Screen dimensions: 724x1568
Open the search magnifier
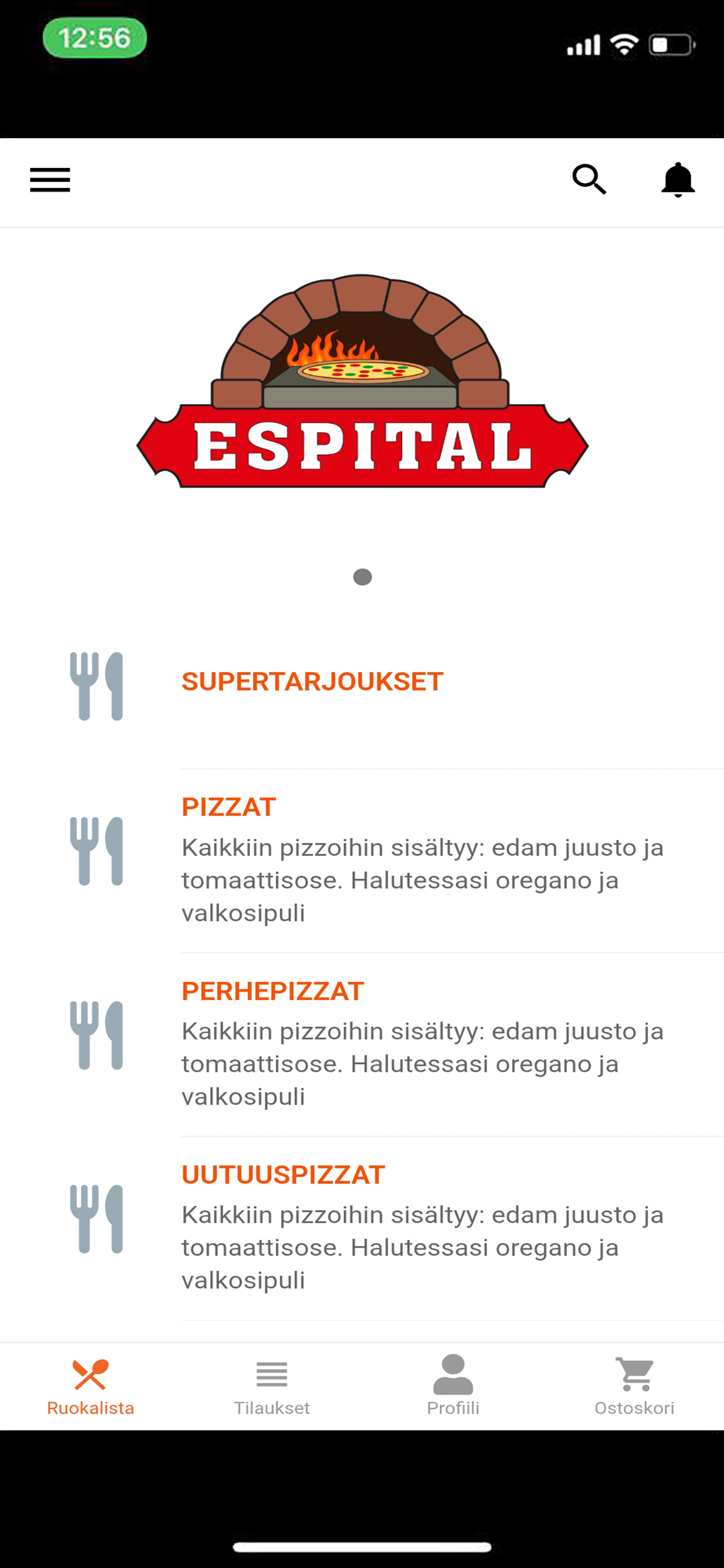tap(589, 180)
